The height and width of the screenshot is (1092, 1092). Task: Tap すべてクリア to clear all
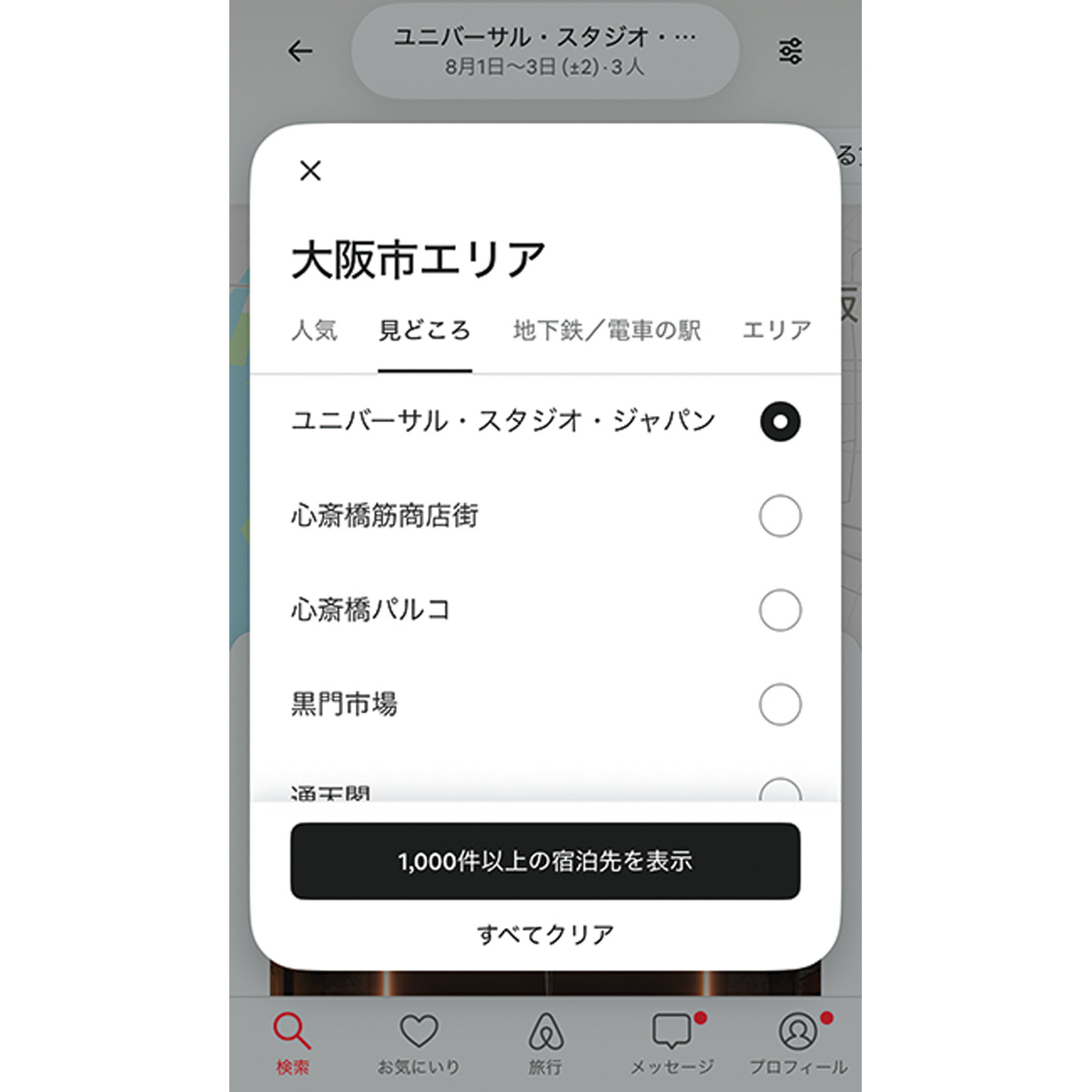(545, 935)
